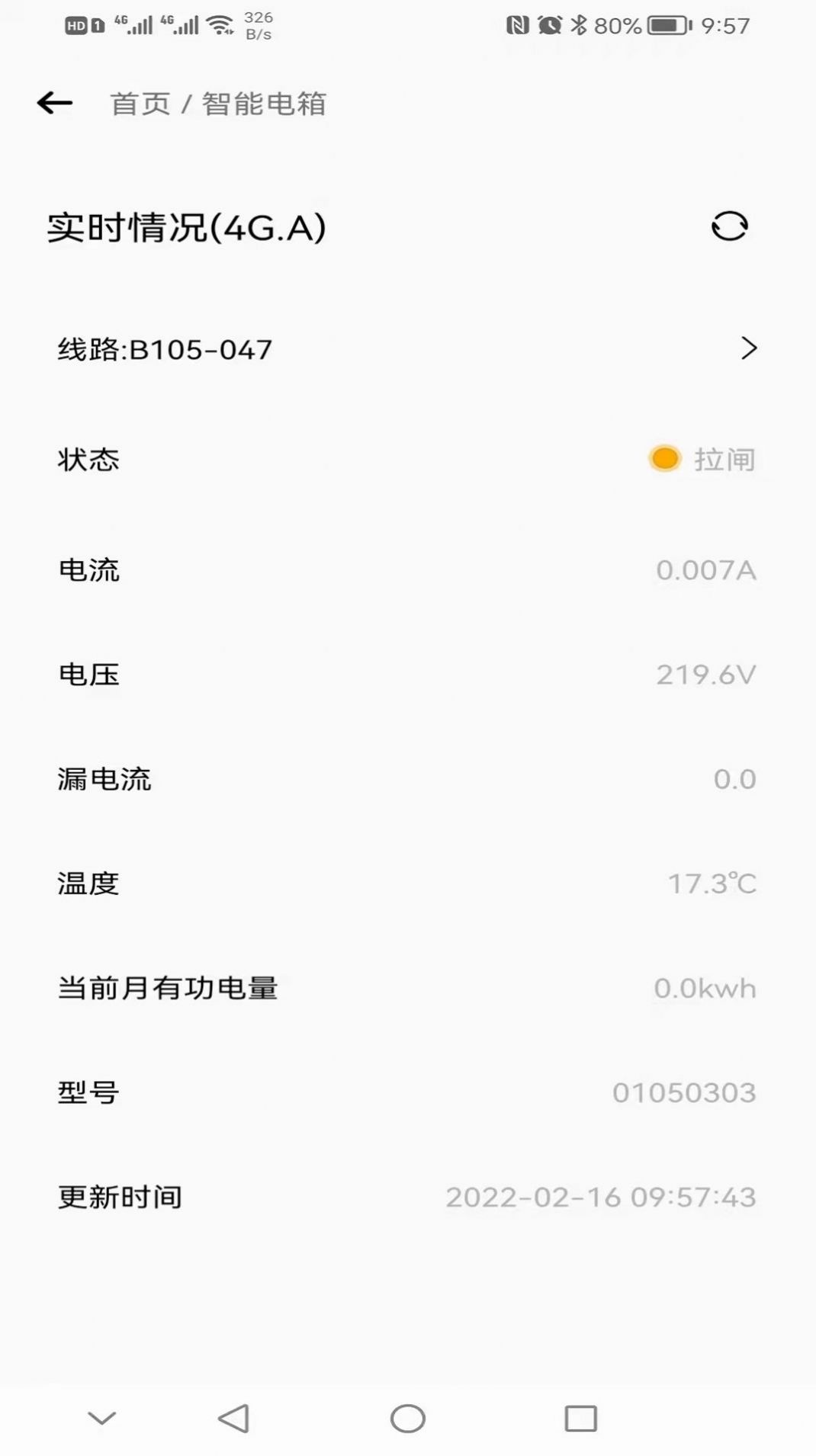Tap the back arrow to leave 智能电箱 page

[x=53, y=103]
